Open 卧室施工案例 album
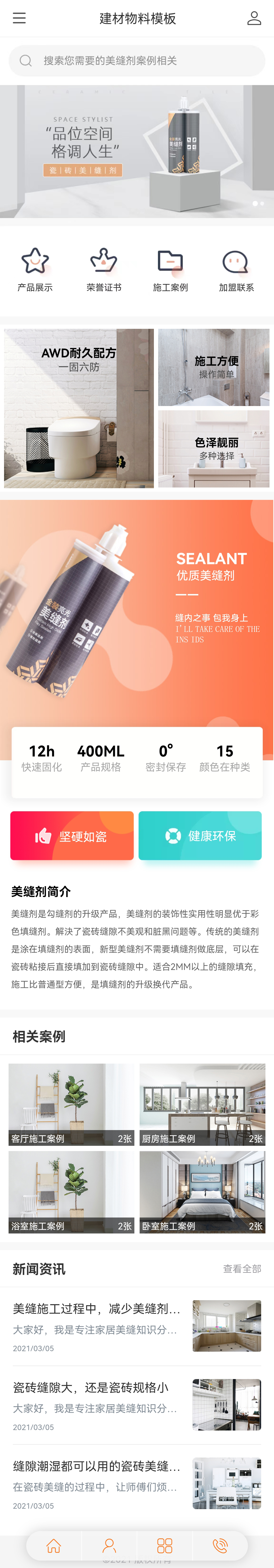 tap(202, 1192)
